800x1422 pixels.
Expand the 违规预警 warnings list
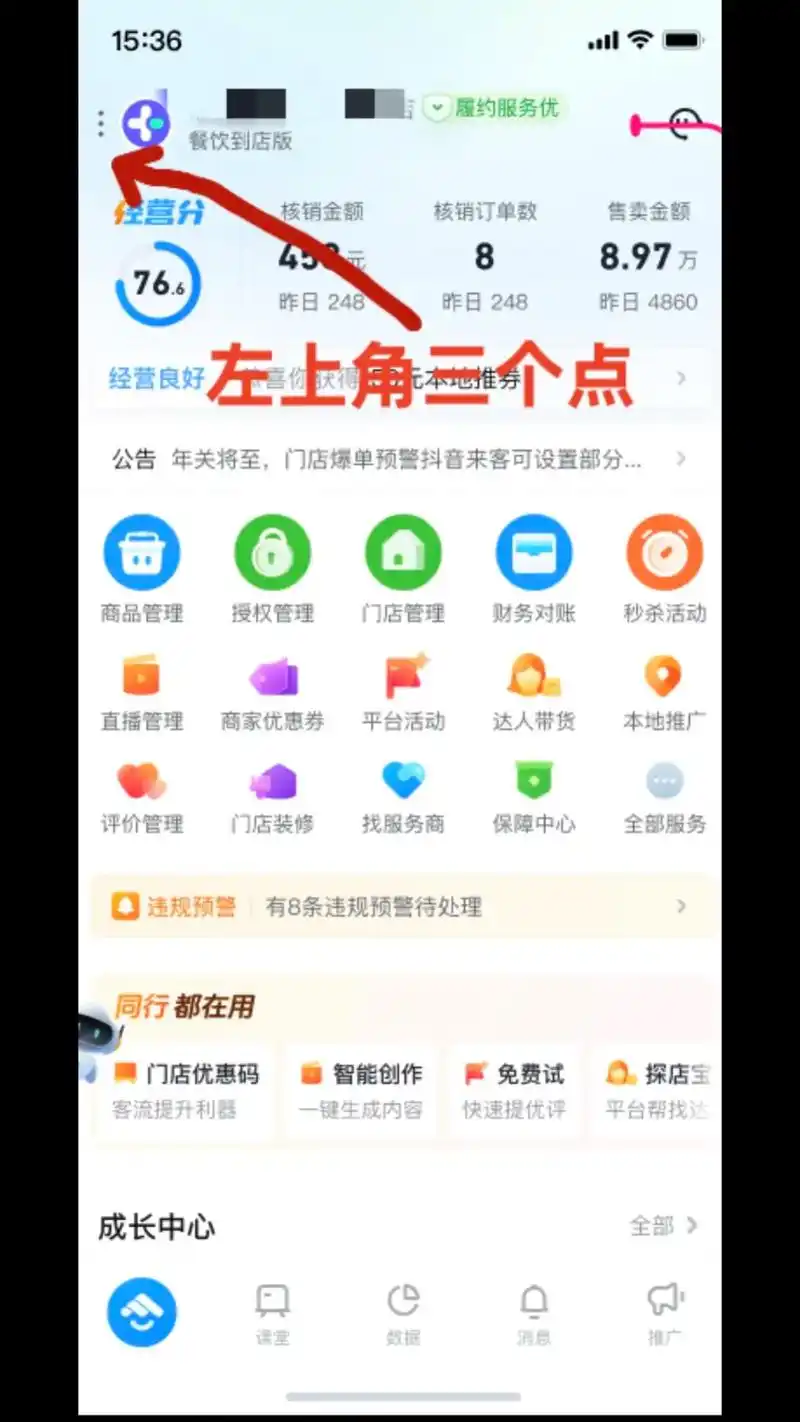(x=400, y=906)
